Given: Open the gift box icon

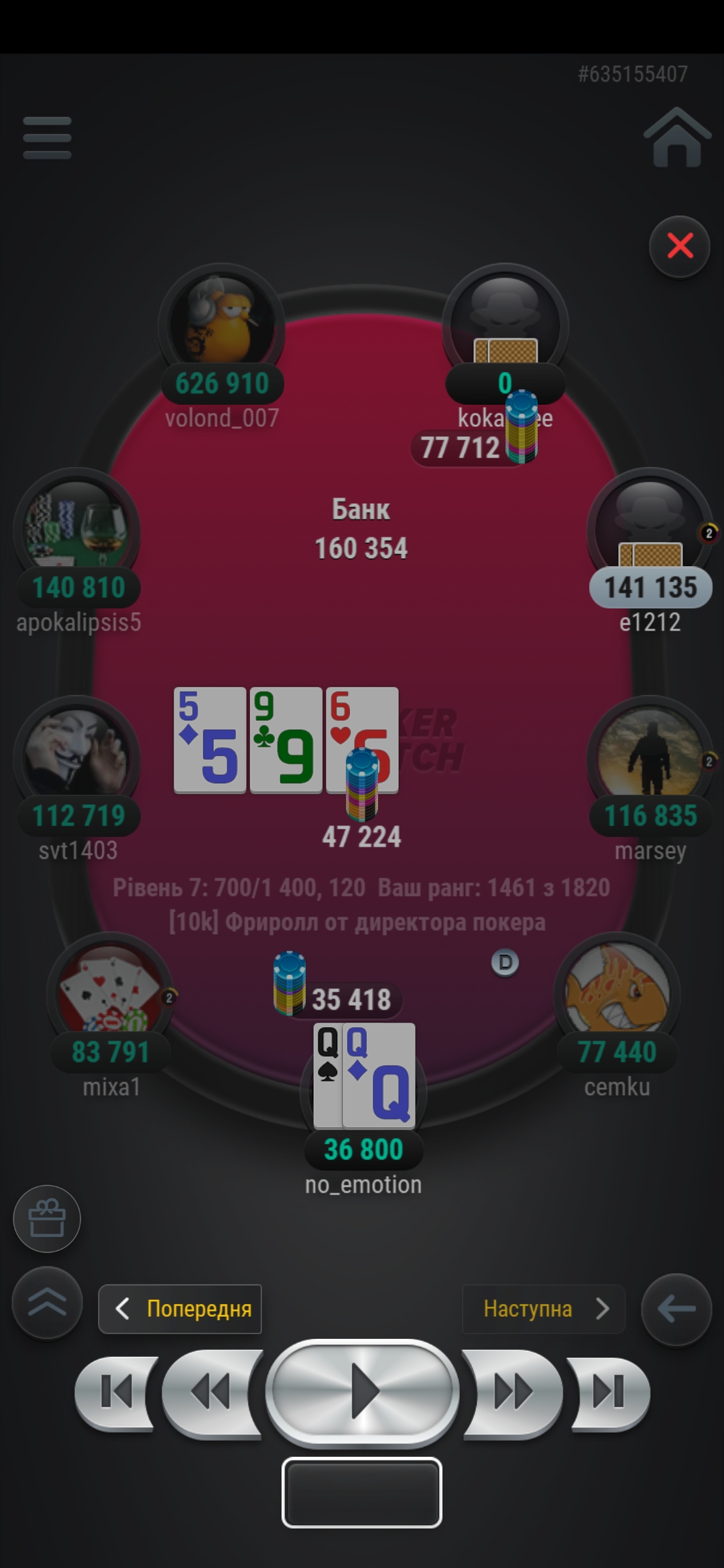Looking at the screenshot, I should pos(47,1219).
